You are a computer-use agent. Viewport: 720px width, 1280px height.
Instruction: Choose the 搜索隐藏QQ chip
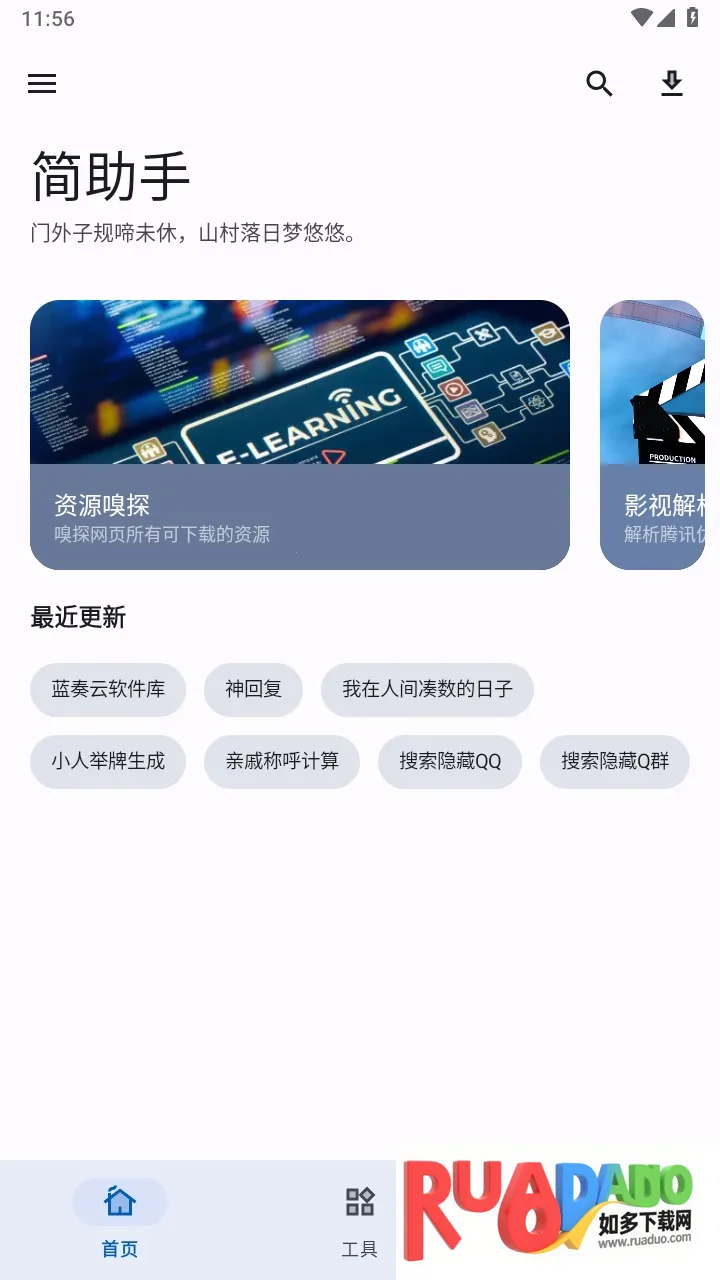coord(450,761)
